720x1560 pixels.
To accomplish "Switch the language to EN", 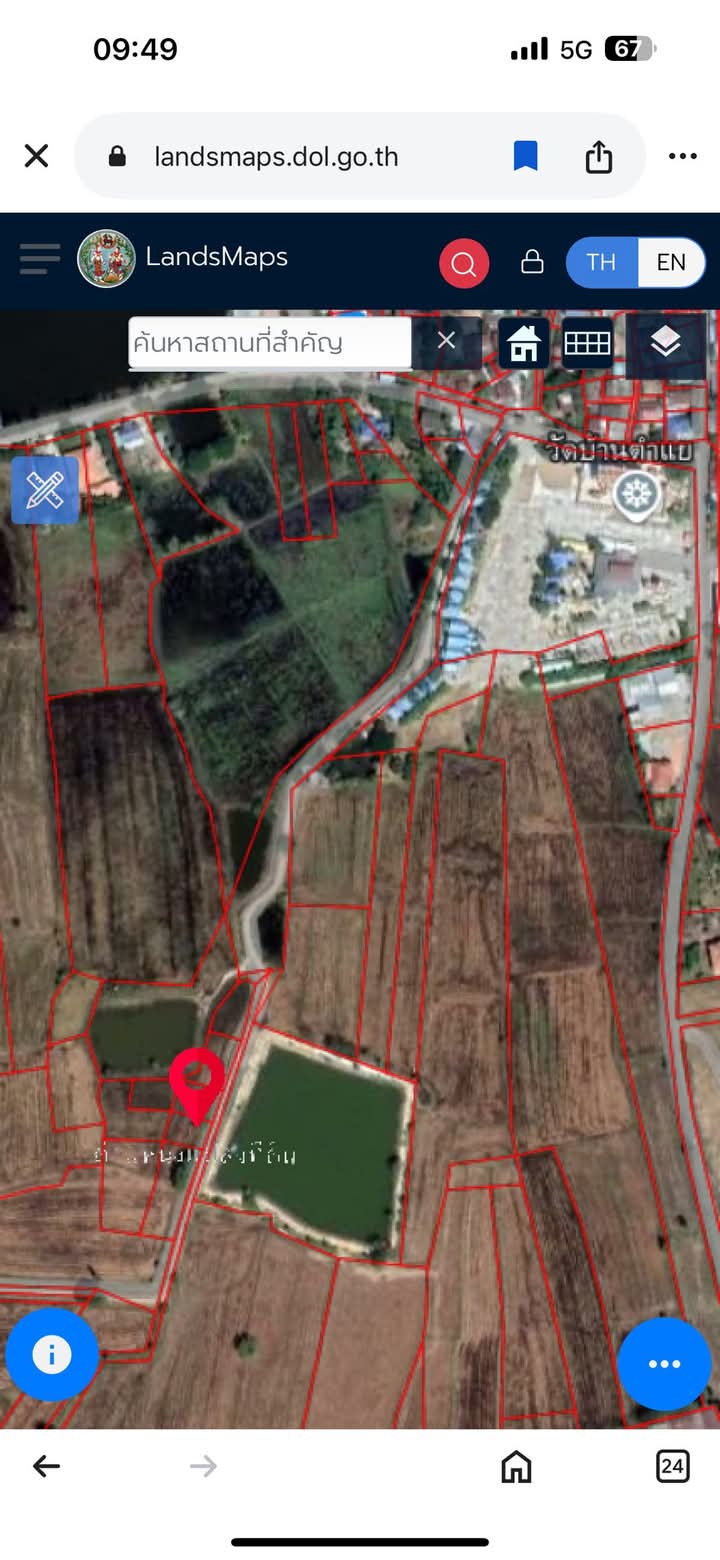I will pyautogui.click(x=671, y=262).
